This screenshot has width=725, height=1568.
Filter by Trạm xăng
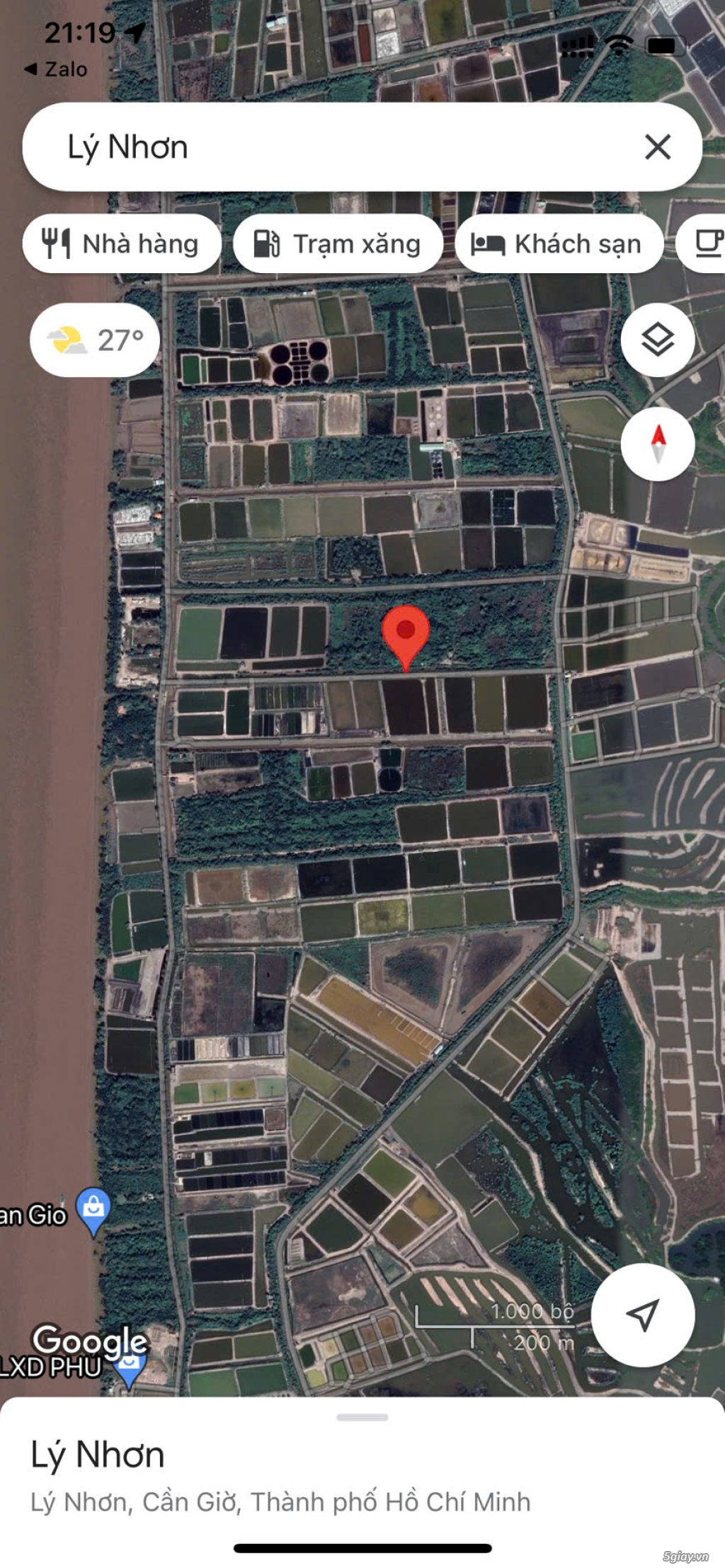pyautogui.click(x=338, y=243)
